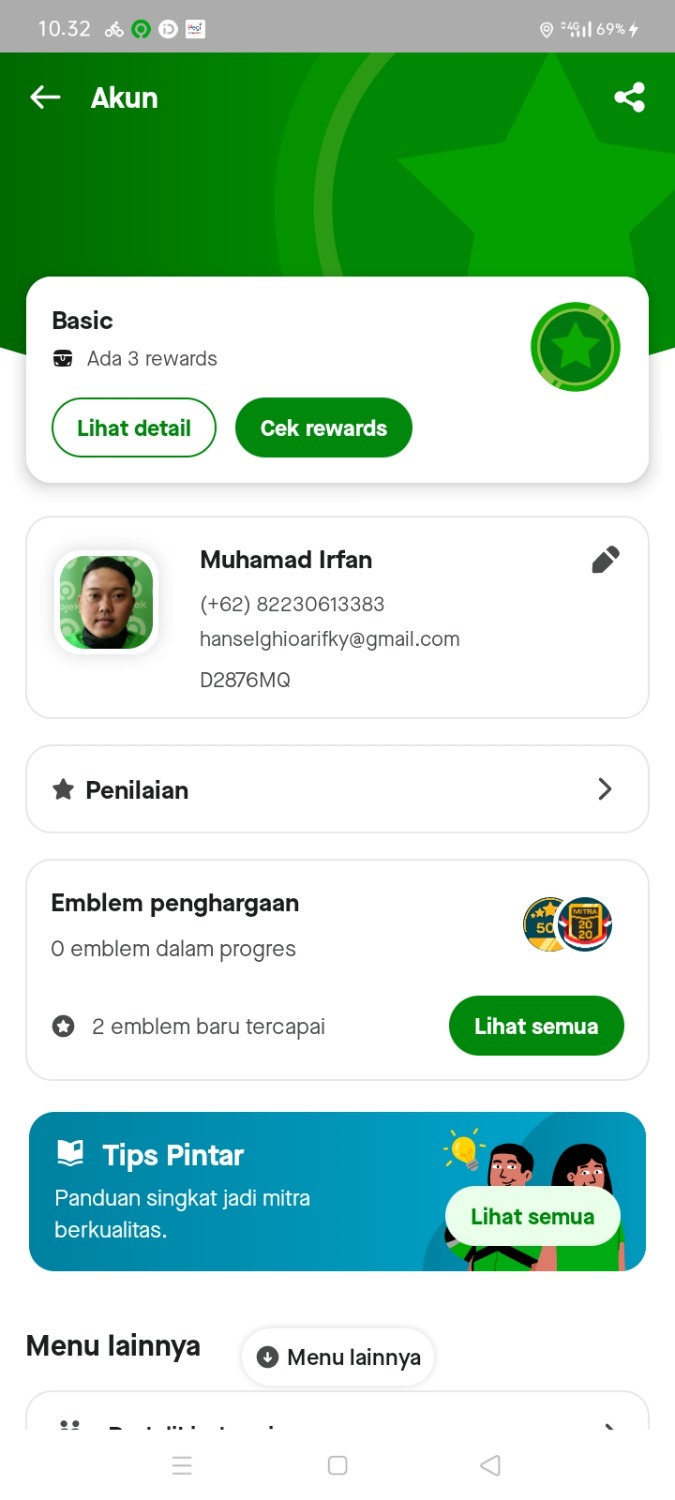View all emblems via Lihat semua
Screen dimensions: 675x1500
536,1026
